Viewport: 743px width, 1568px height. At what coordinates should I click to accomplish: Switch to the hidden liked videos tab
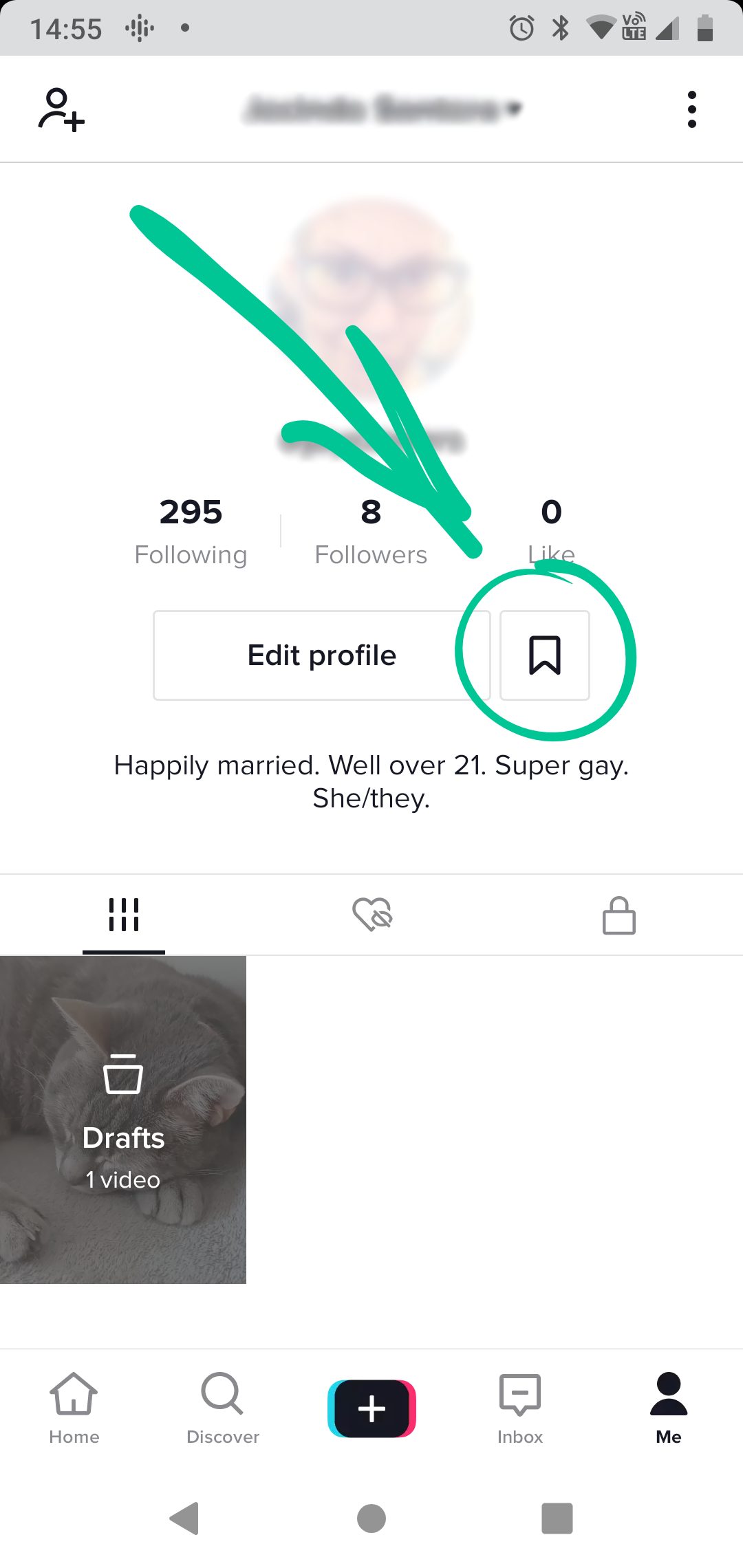pos(372,915)
